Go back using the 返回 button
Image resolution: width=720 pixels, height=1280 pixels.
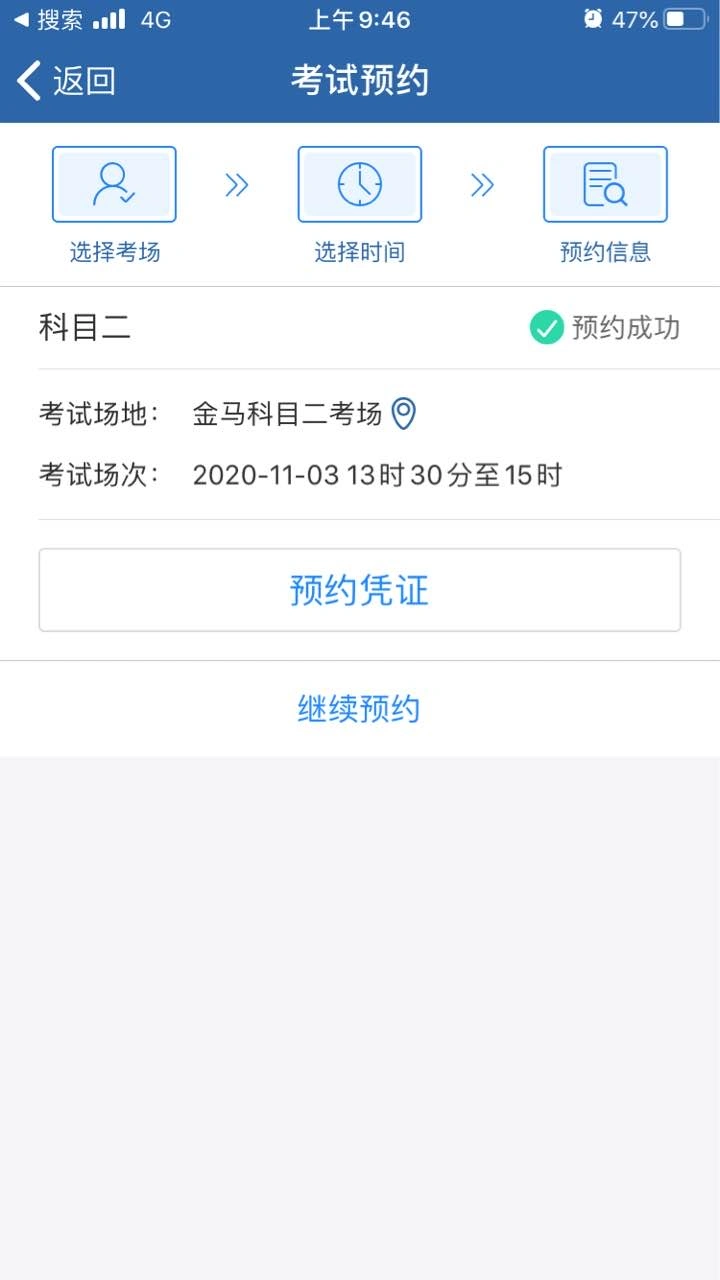pos(66,81)
